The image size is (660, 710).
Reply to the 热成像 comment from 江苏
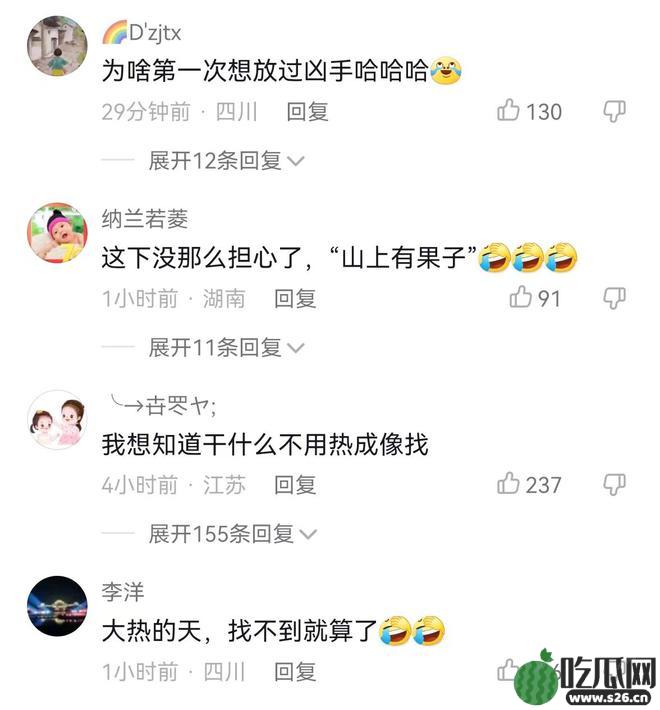(x=295, y=485)
